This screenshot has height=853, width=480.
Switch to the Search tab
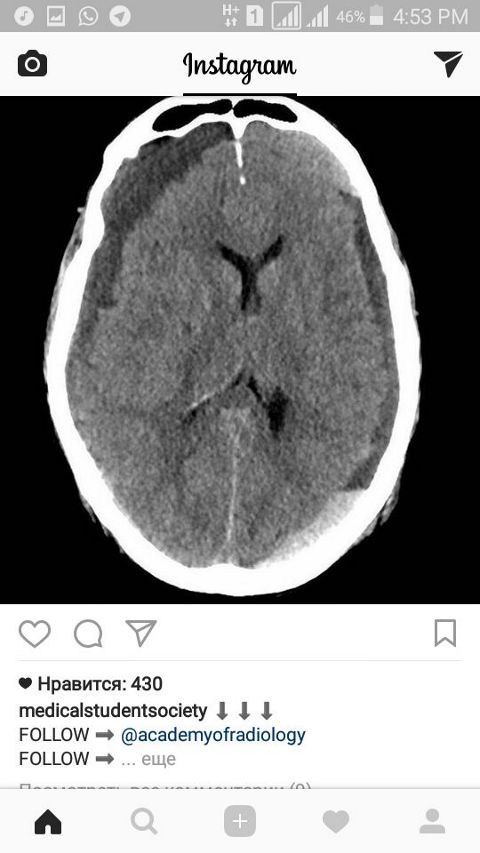[144, 821]
